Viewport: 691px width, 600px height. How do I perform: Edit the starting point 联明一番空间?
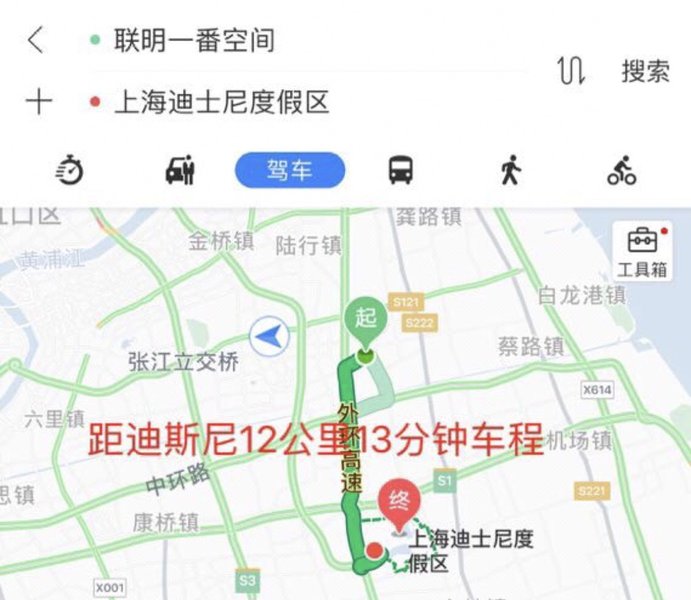point(195,41)
